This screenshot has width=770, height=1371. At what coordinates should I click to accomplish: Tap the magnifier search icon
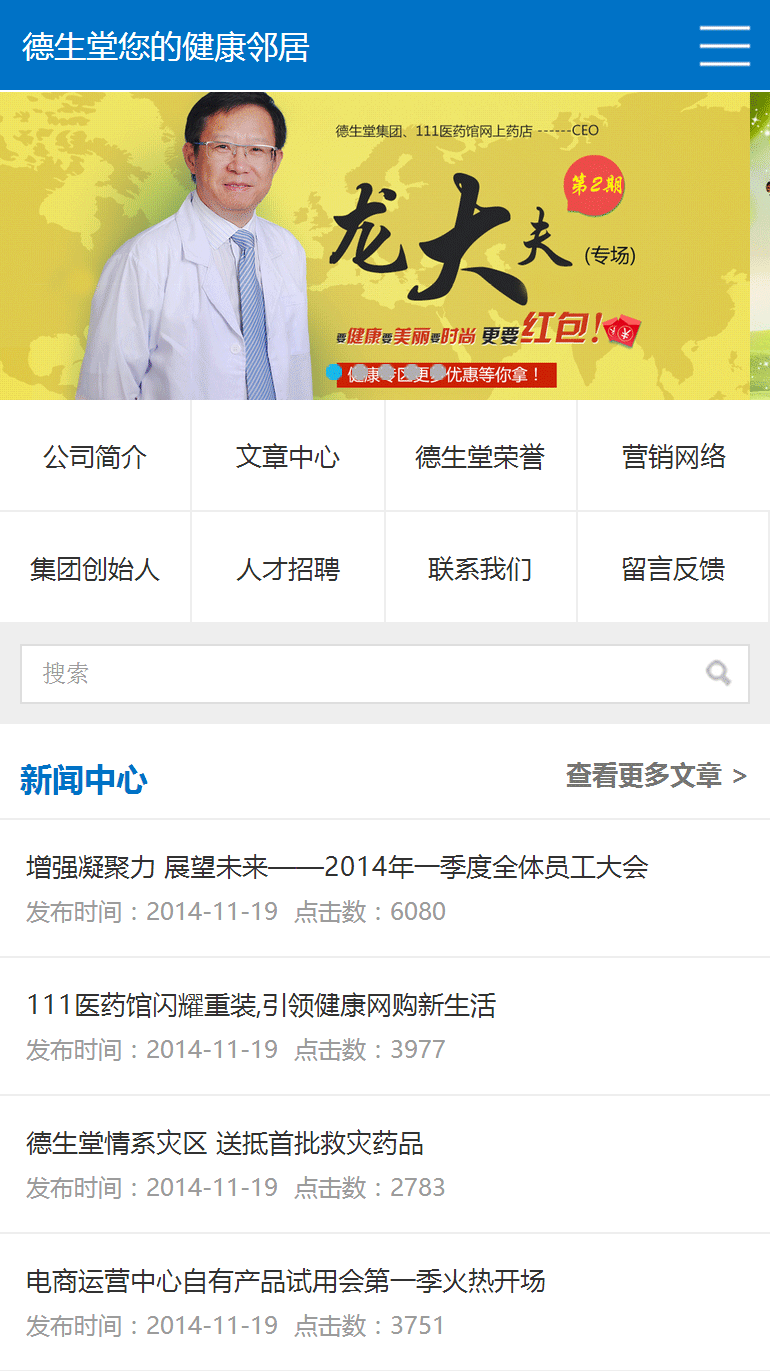tap(718, 673)
